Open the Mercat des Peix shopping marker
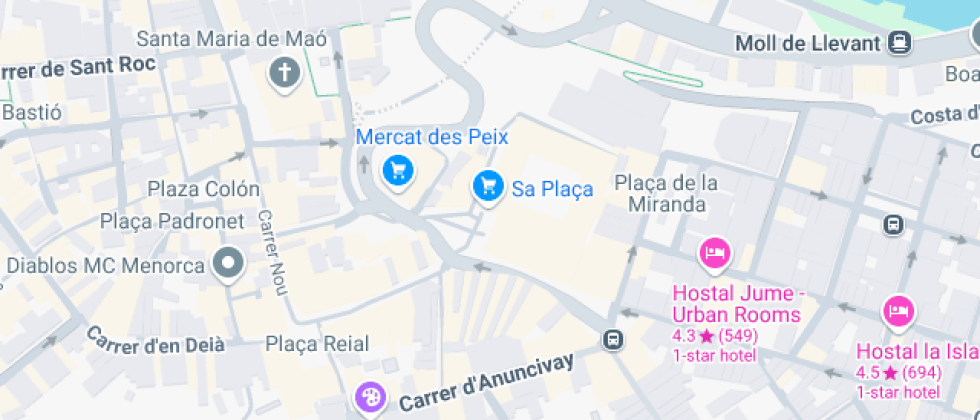Screen dimensions: 980x420 [399, 170]
